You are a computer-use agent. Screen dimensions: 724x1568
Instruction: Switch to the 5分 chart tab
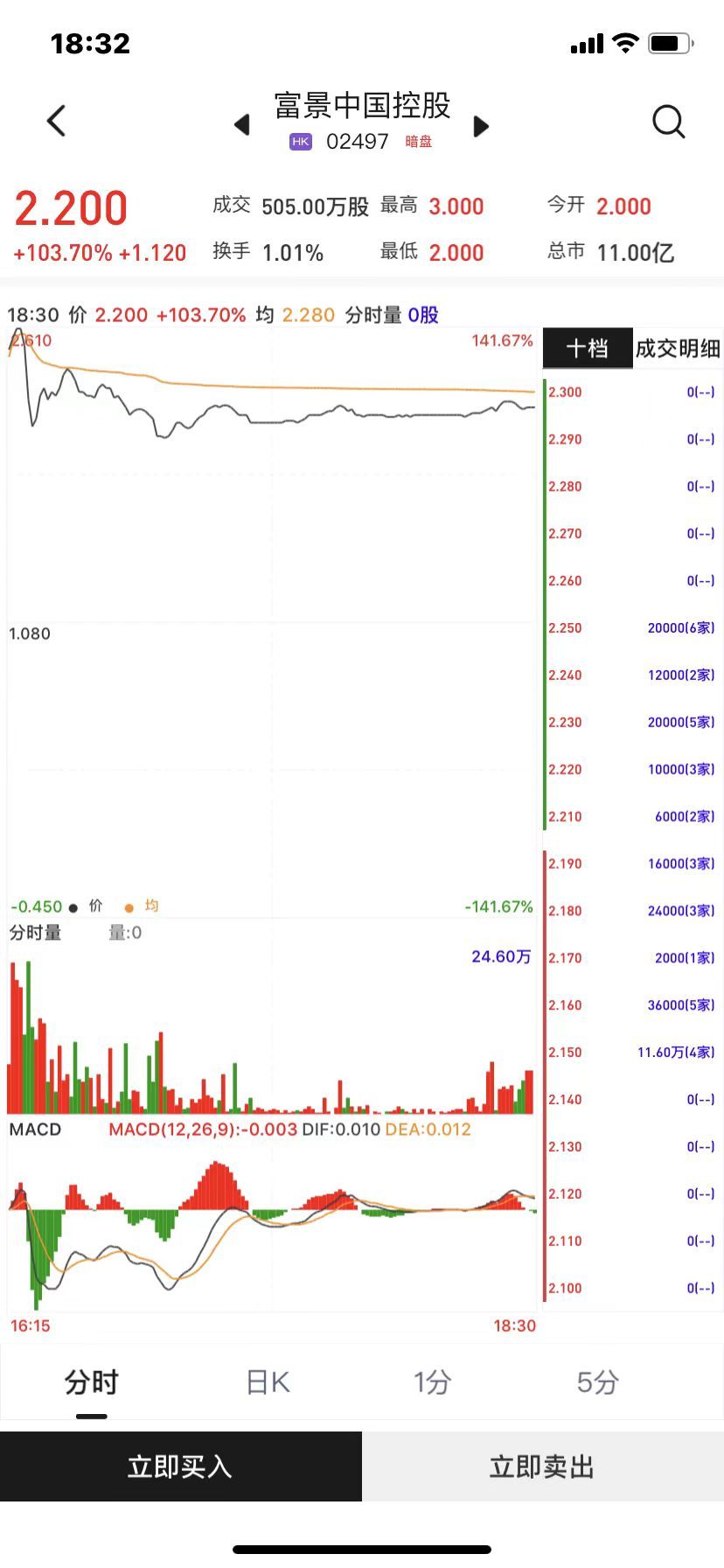(597, 1382)
